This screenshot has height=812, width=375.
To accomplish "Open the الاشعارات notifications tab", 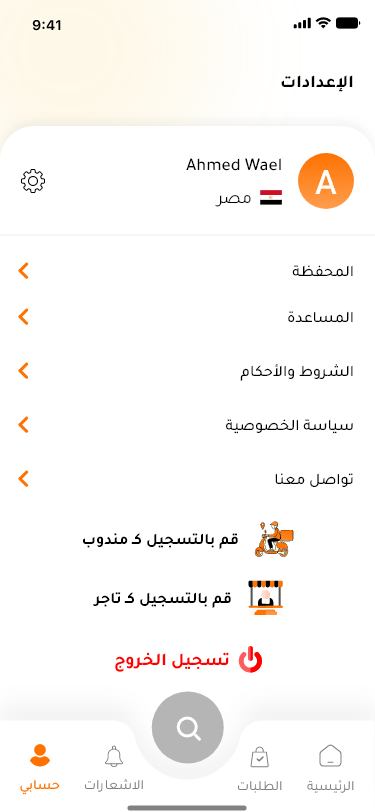I will [x=114, y=767].
